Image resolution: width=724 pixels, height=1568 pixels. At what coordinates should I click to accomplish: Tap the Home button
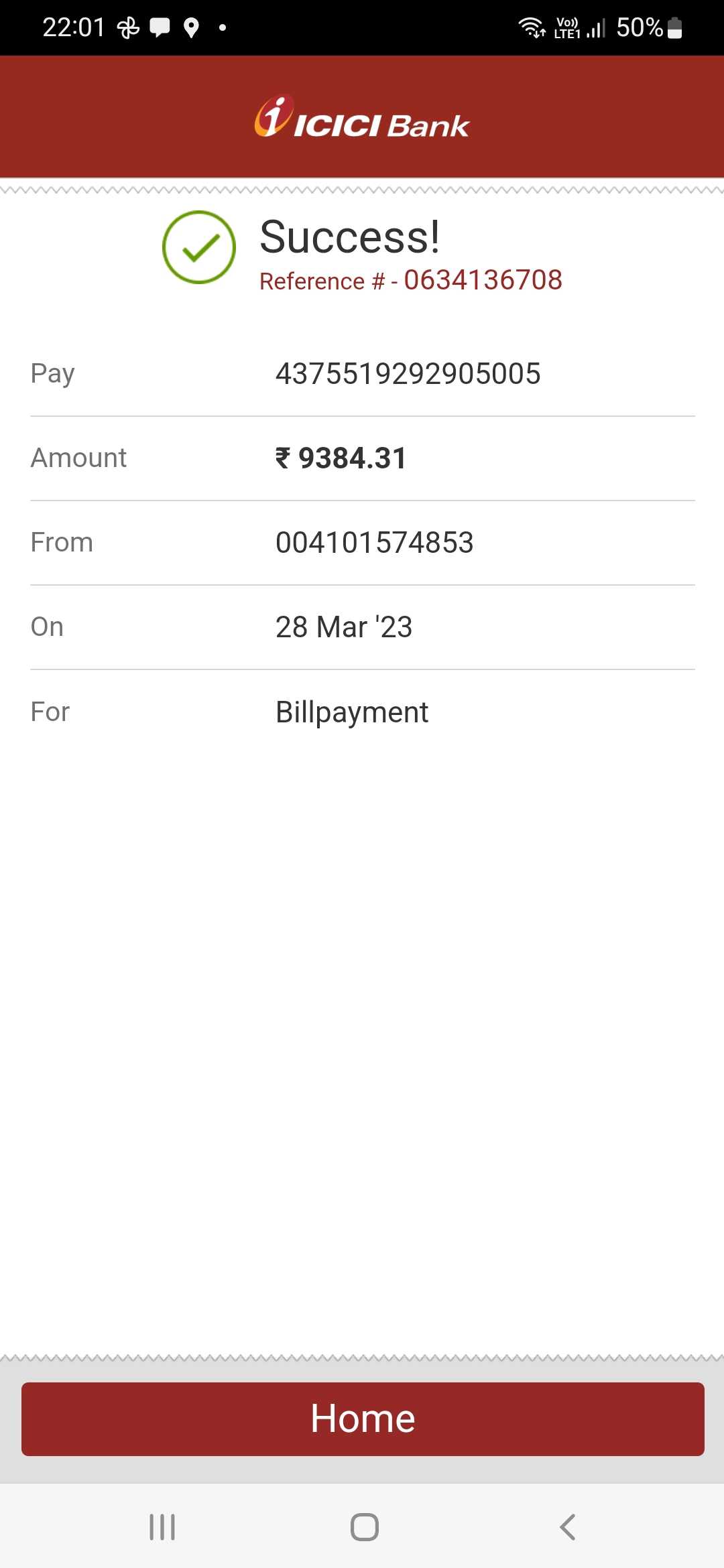[363, 1419]
